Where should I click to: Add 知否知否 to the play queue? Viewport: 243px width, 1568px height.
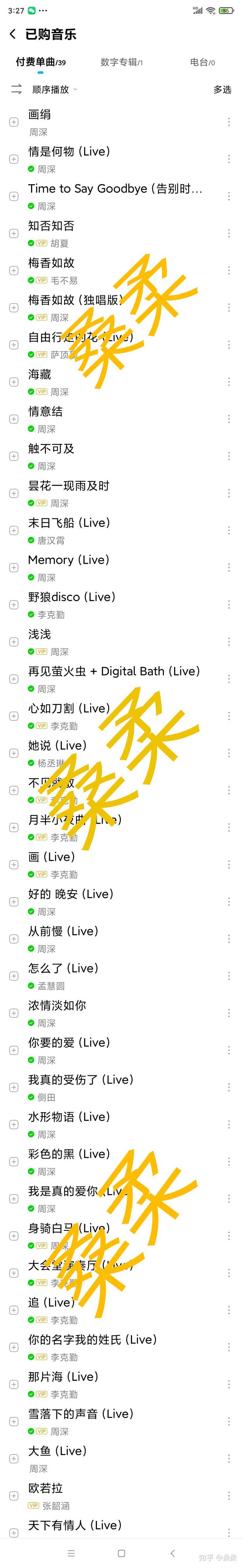tap(13, 233)
